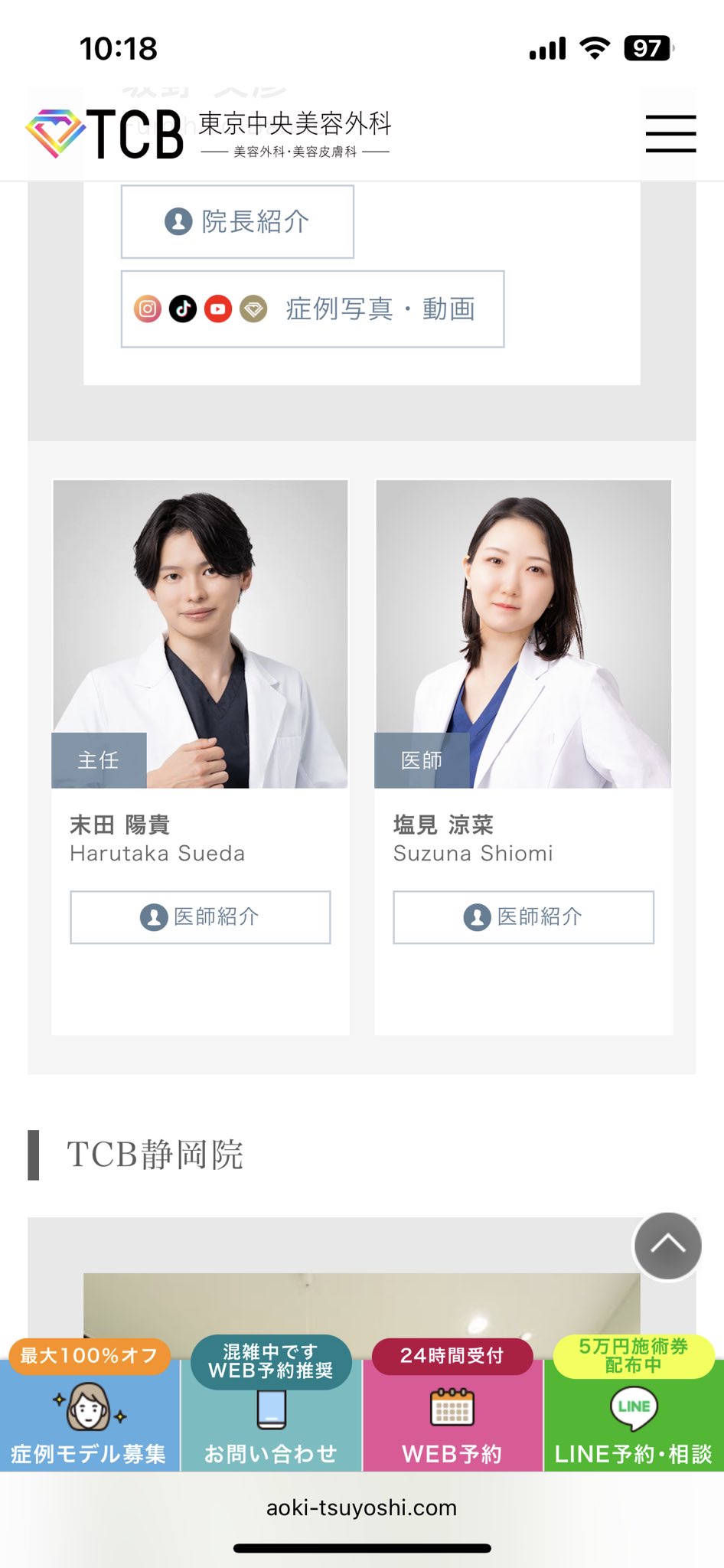Tap the TCB 東京中央美容外科 header logo
This screenshot has width=724, height=1568.
click(208, 134)
